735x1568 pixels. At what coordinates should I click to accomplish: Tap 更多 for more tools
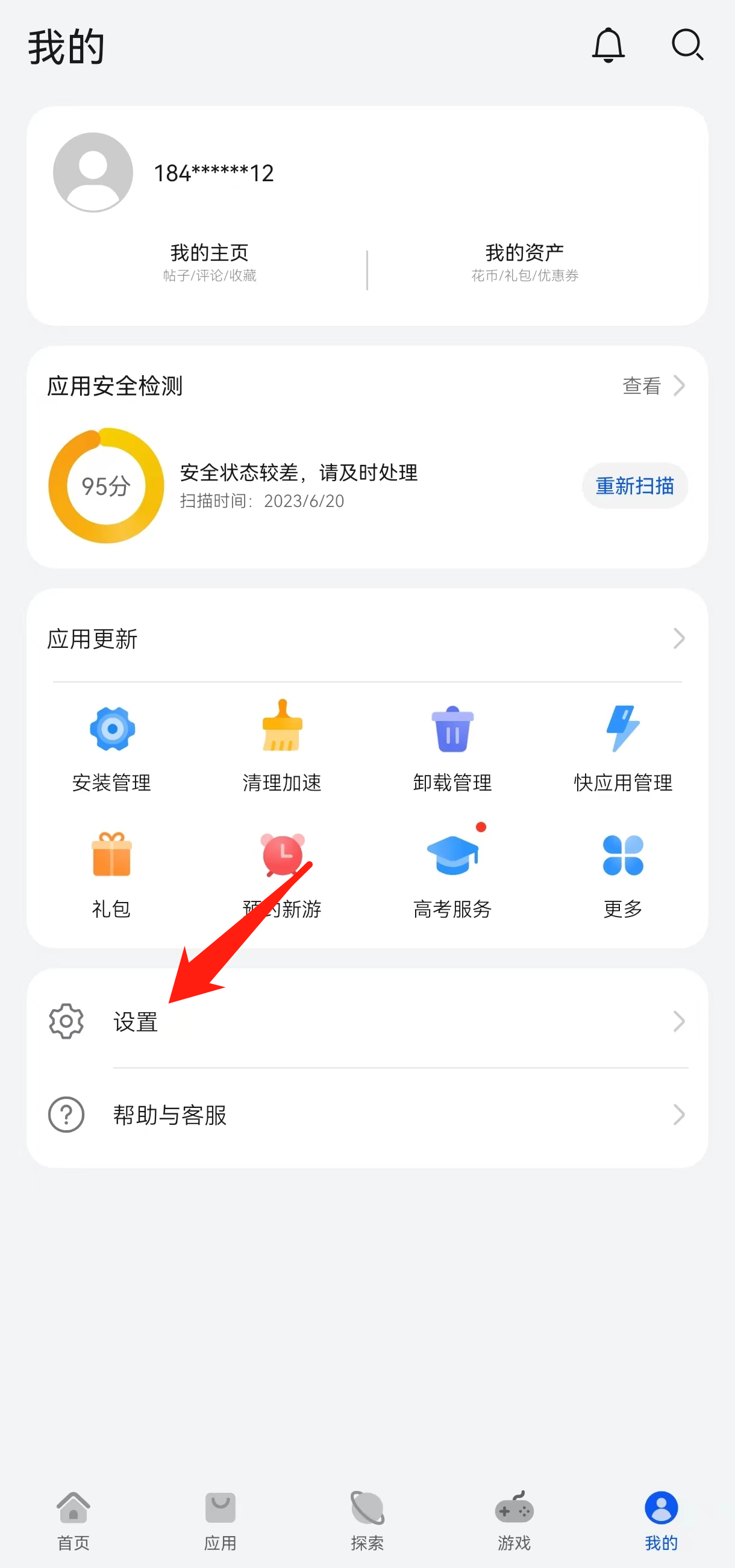(x=623, y=874)
